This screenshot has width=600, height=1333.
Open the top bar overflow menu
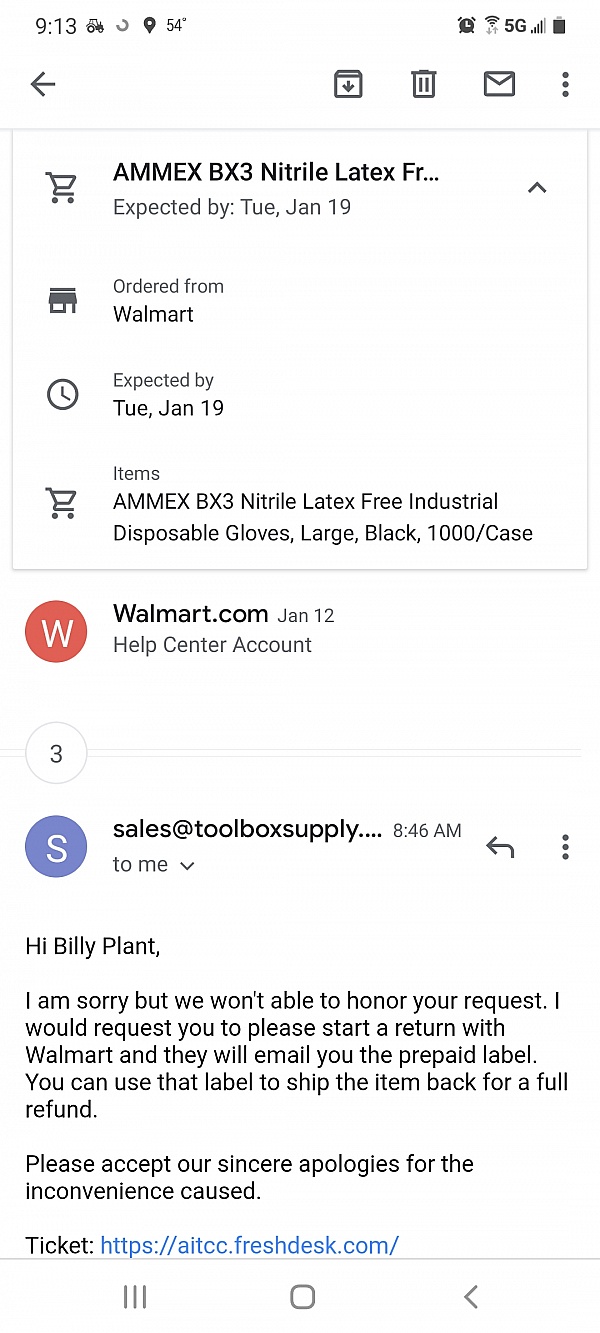[565, 85]
